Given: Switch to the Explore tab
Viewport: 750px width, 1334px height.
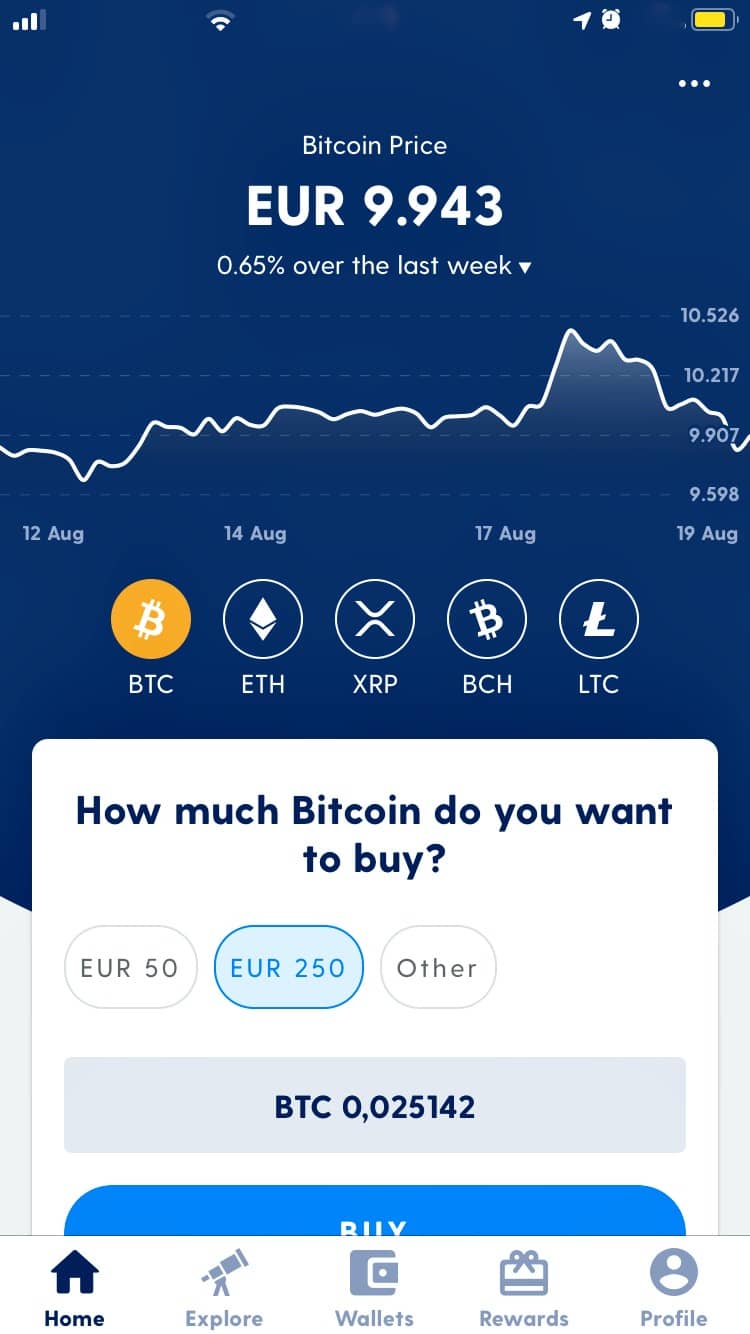Looking at the screenshot, I should [224, 1288].
